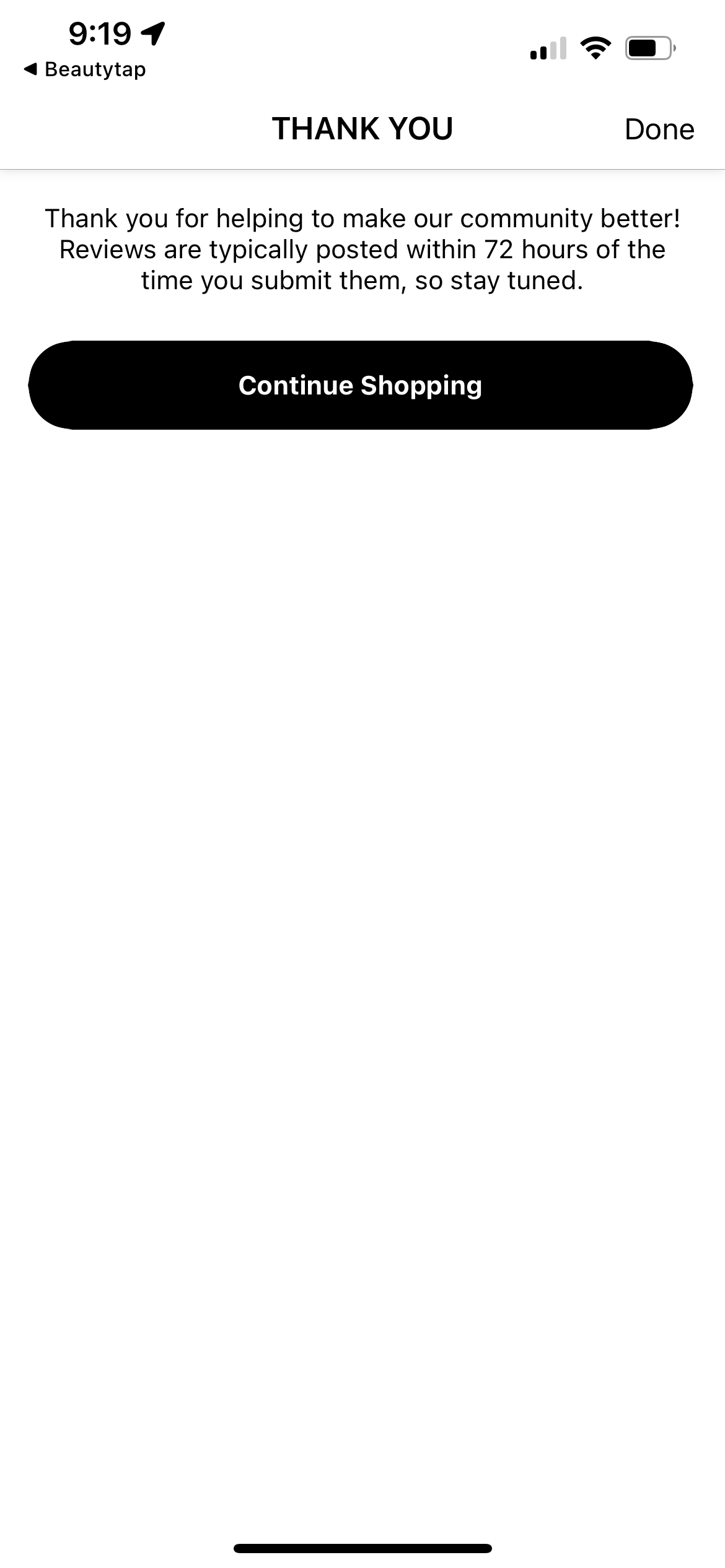Viewport: 725px width, 1568px height.
Task: Return to the Beautytap app
Action: pyautogui.click(x=85, y=69)
